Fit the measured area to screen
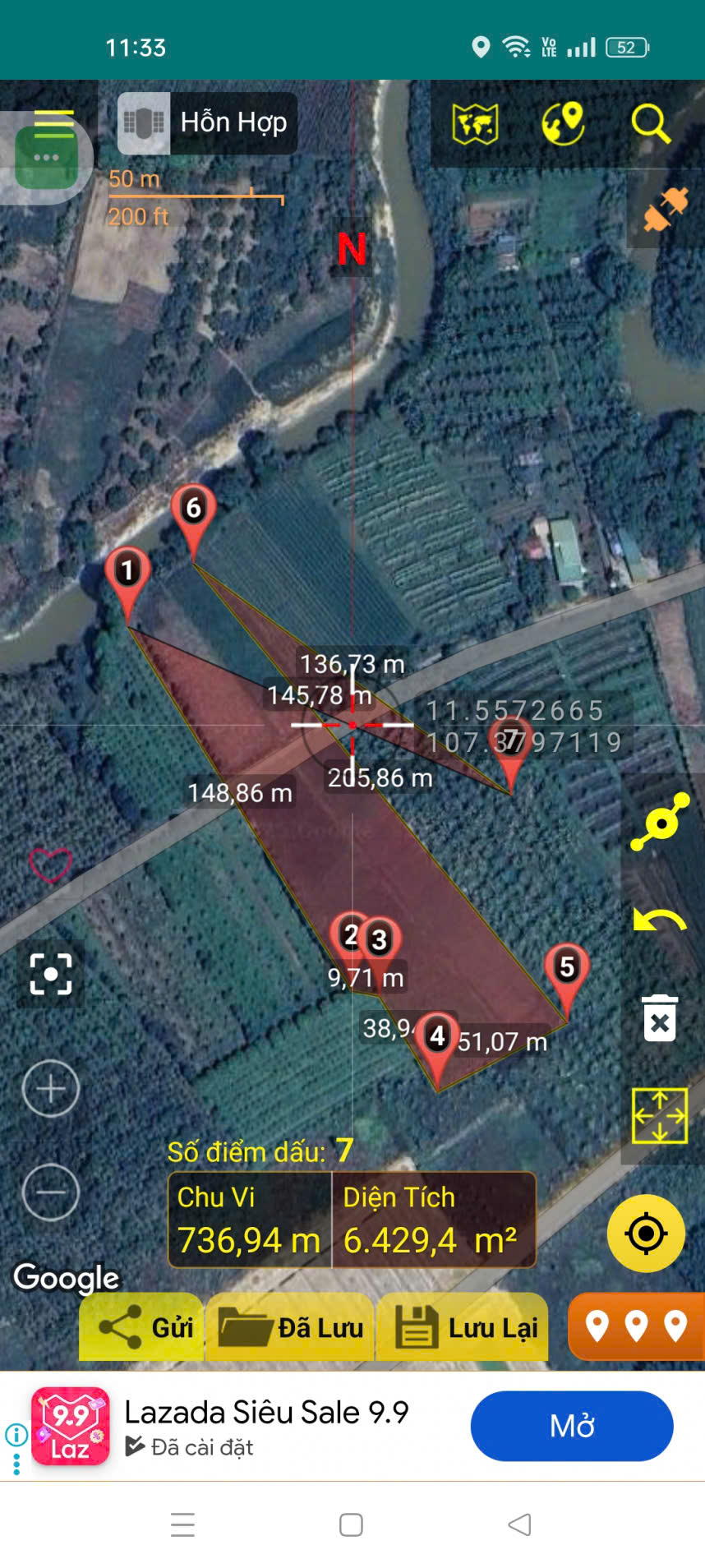 (x=660, y=1116)
